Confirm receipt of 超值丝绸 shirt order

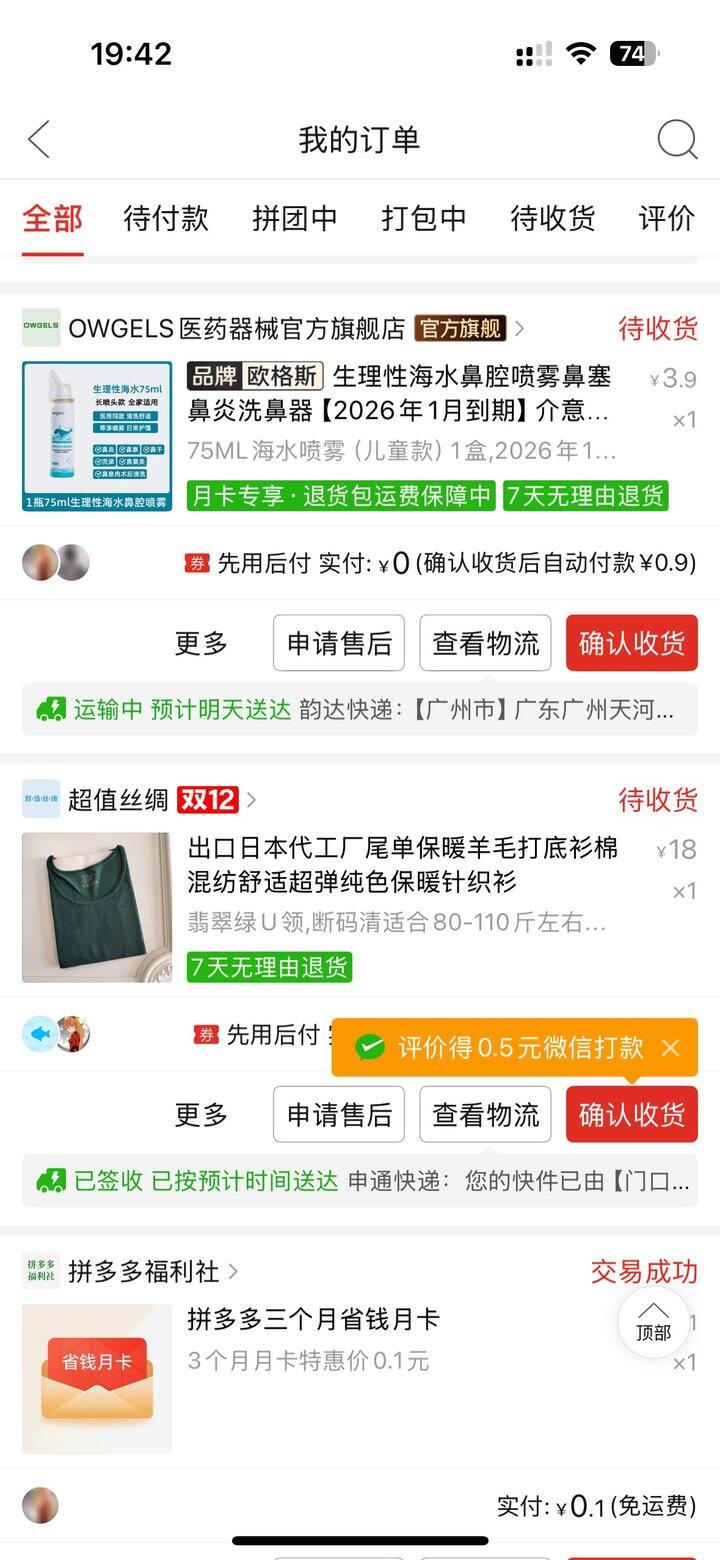[x=631, y=1114]
